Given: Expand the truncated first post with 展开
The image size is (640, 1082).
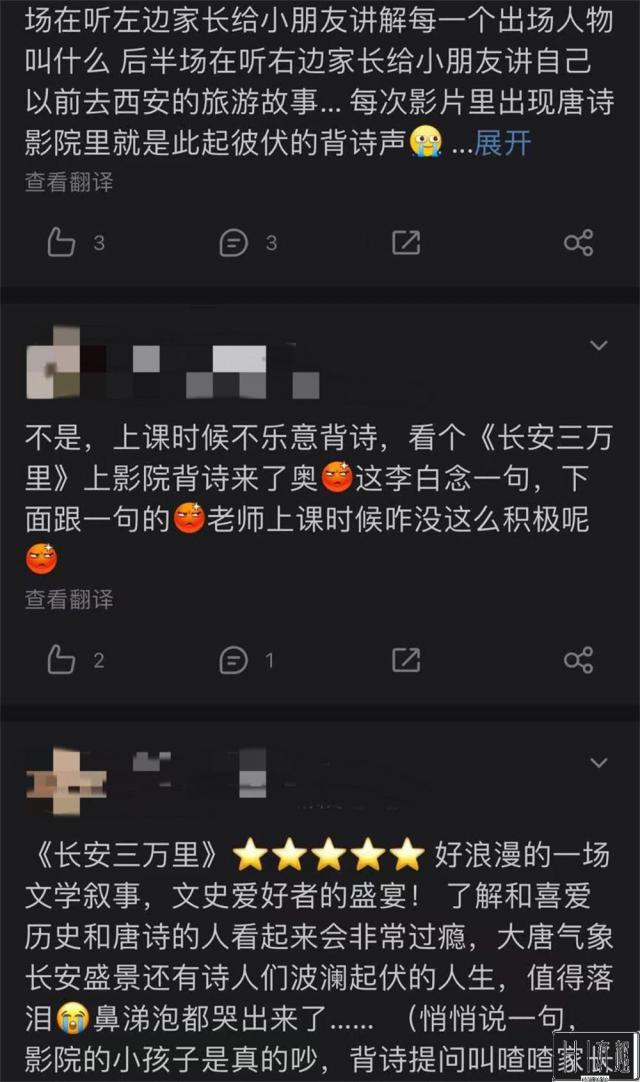Looking at the screenshot, I should [x=503, y=143].
